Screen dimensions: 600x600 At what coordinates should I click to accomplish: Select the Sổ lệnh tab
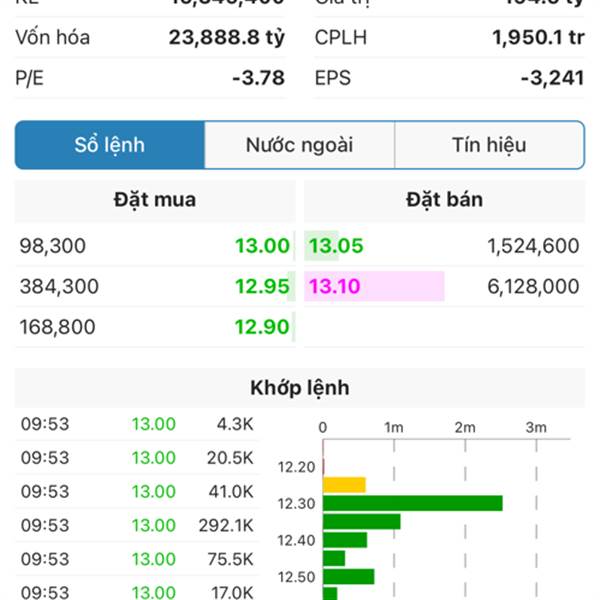pyautogui.click(x=110, y=145)
